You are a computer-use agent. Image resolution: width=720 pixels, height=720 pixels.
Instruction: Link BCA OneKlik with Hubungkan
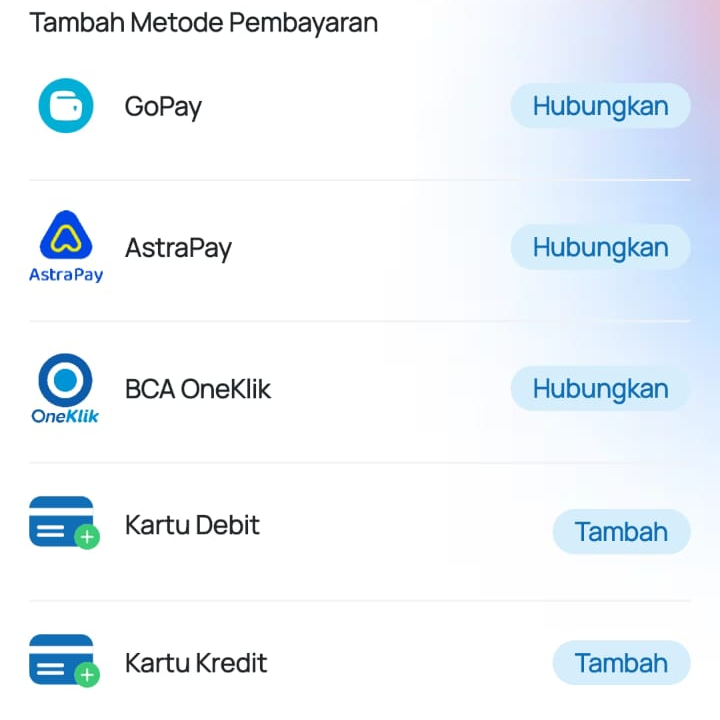[x=600, y=388]
